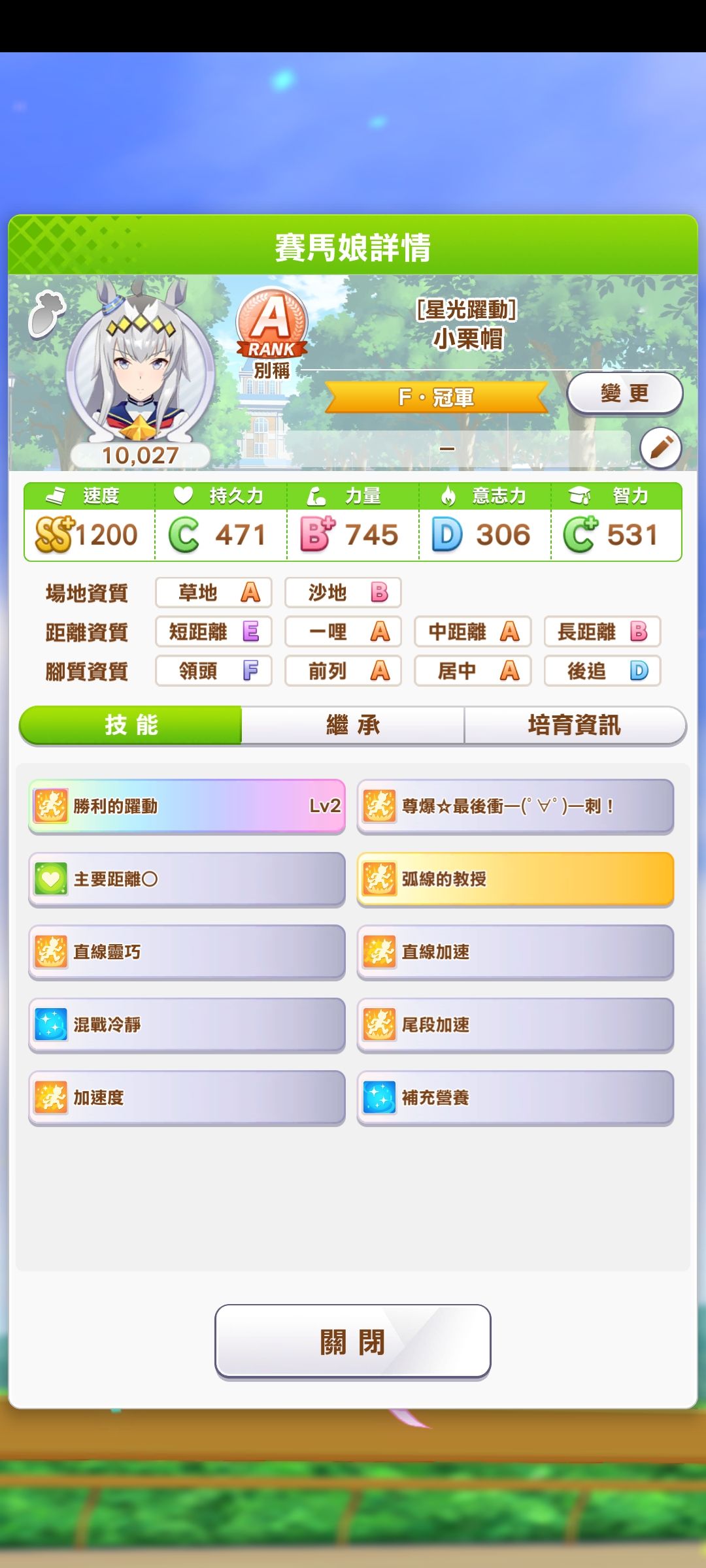Viewport: 706px width, 1568px height.
Task: View the 弧線的教授 skill
Action: coord(515,879)
